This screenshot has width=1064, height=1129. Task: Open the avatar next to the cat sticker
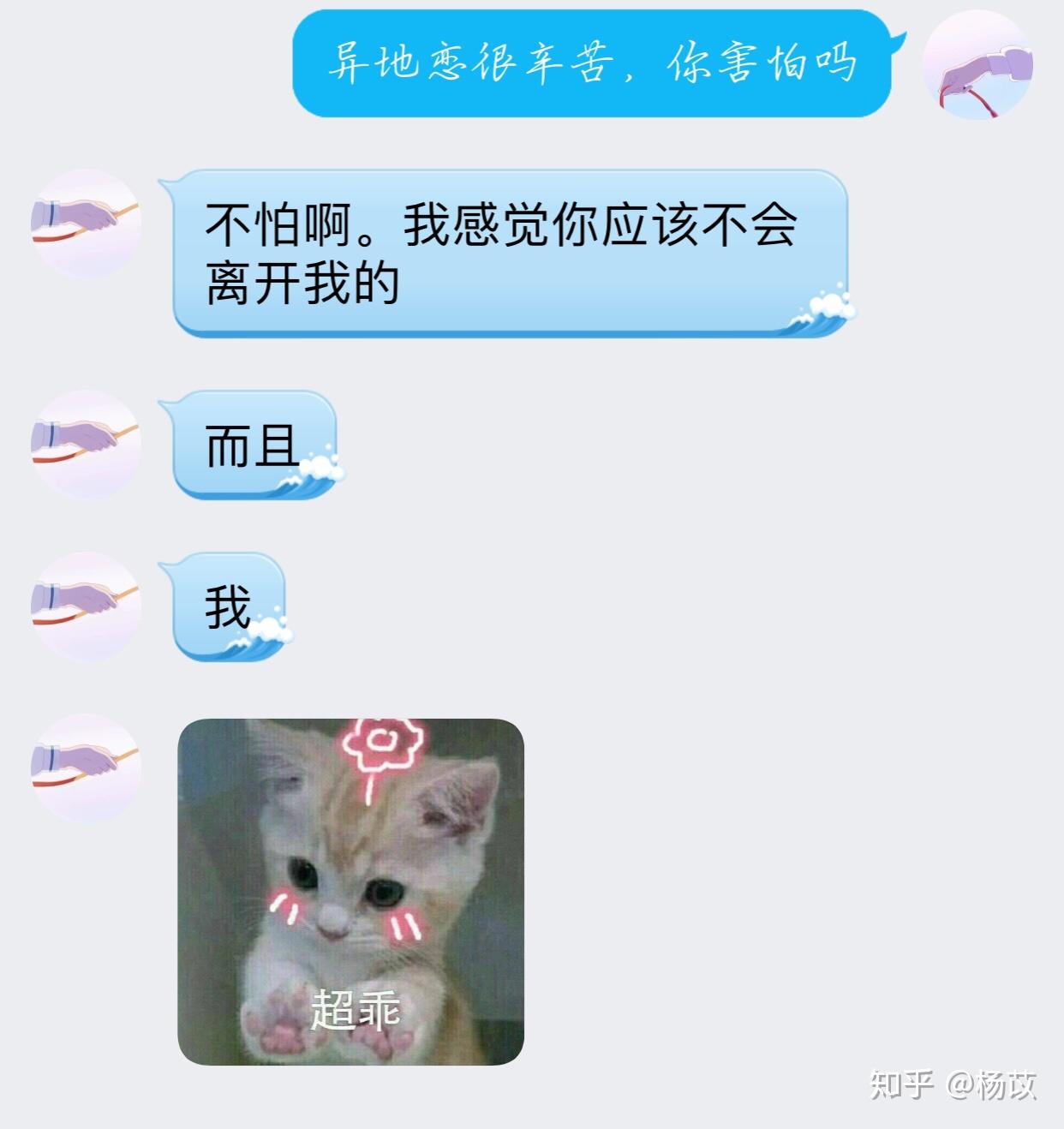(x=87, y=768)
